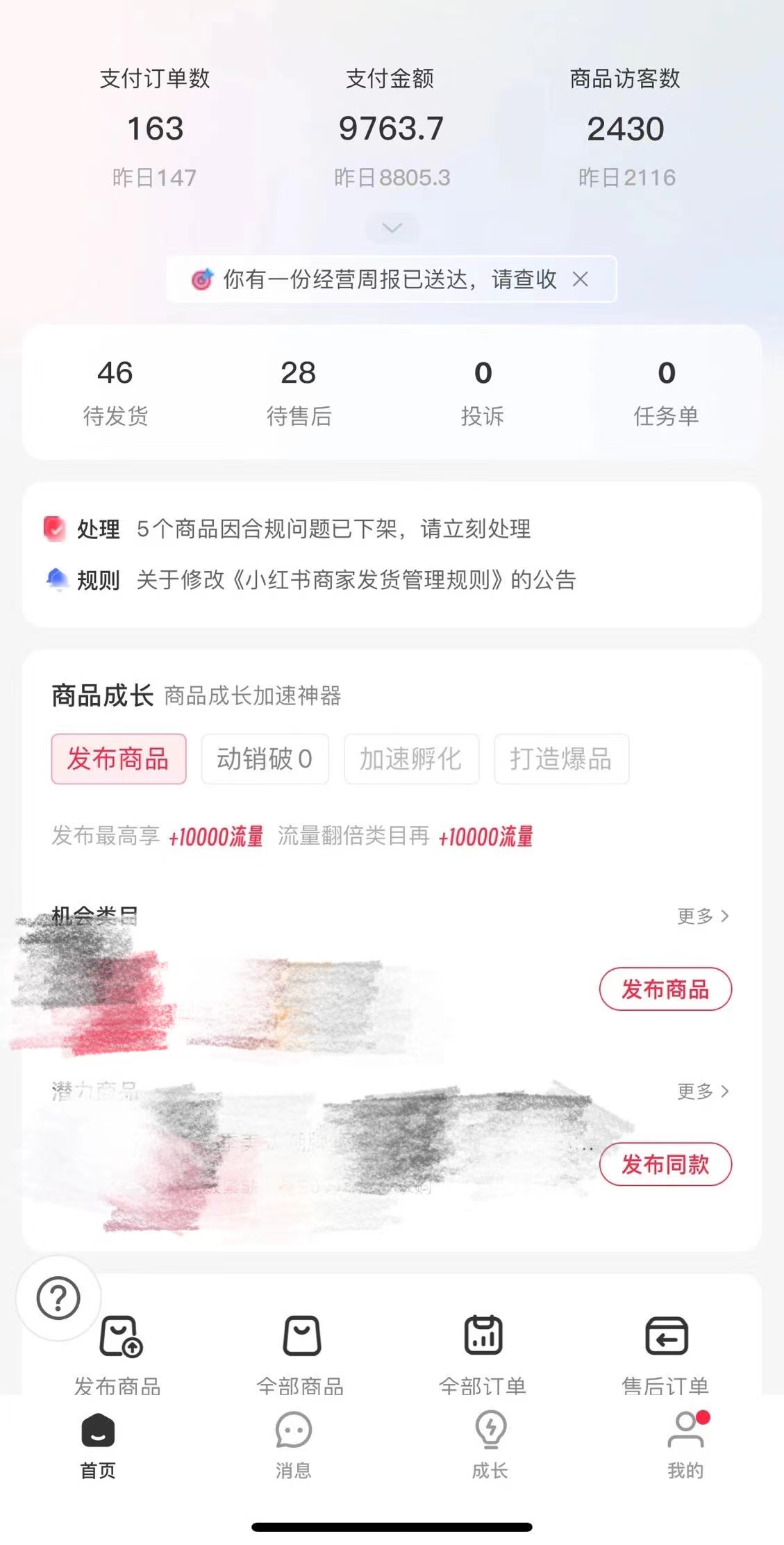Image resolution: width=784 pixels, height=1545 pixels.
Task: Tap the 发布同款 button
Action: click(665, 1164)
